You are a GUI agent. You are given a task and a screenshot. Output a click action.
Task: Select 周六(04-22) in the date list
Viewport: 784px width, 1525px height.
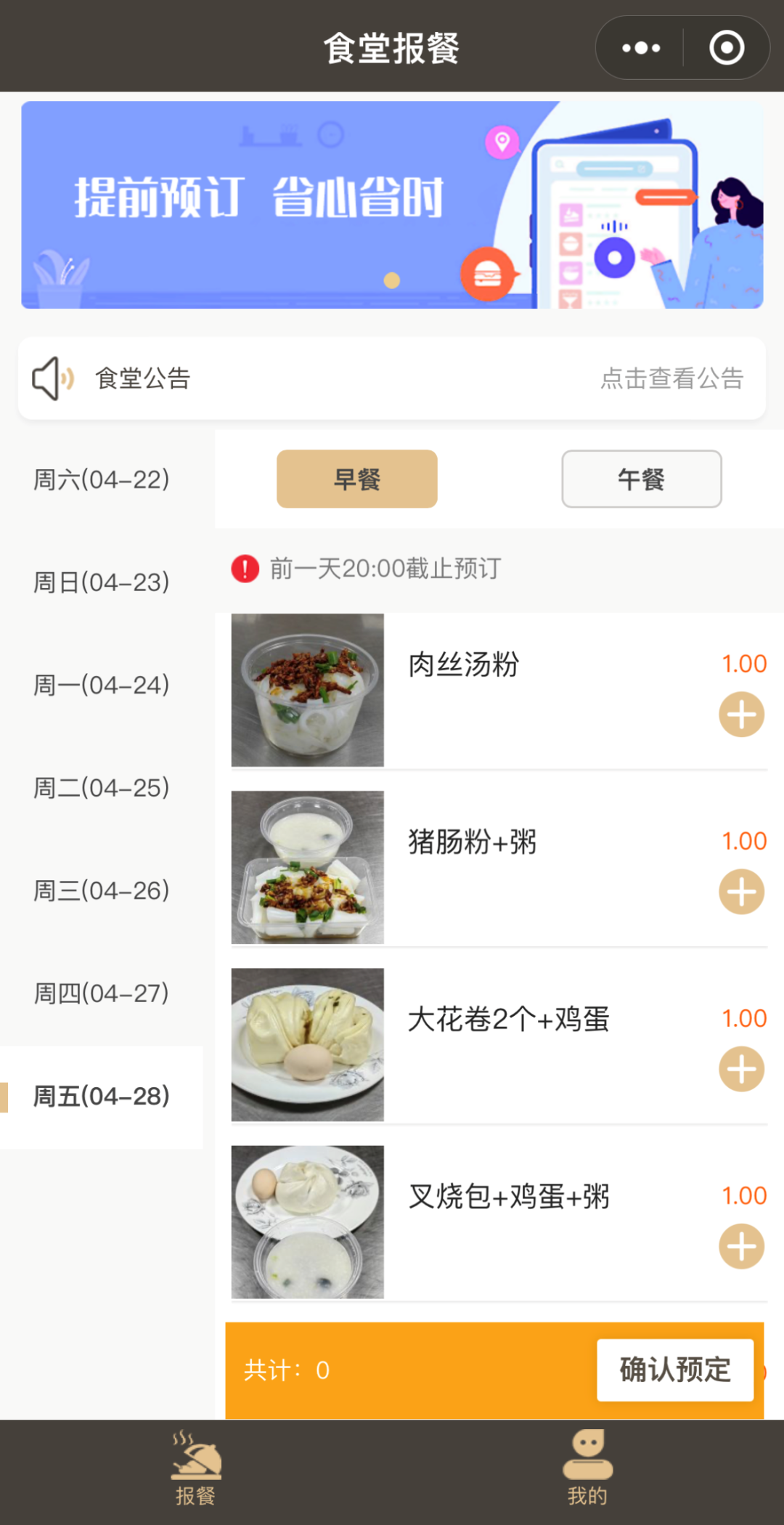click(x=102, y=479)
